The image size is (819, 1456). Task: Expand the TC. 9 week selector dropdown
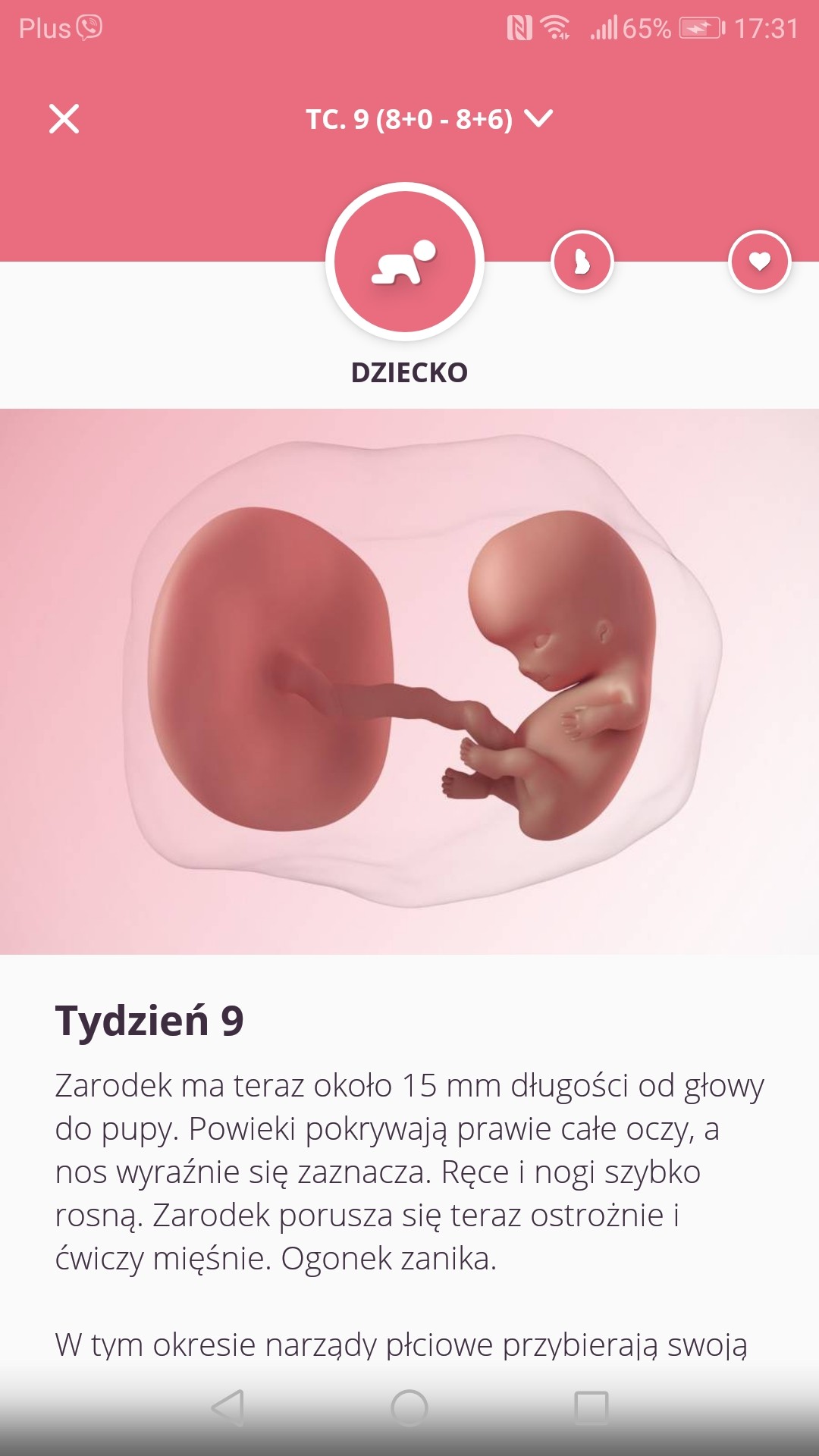[x=429, y=119]
